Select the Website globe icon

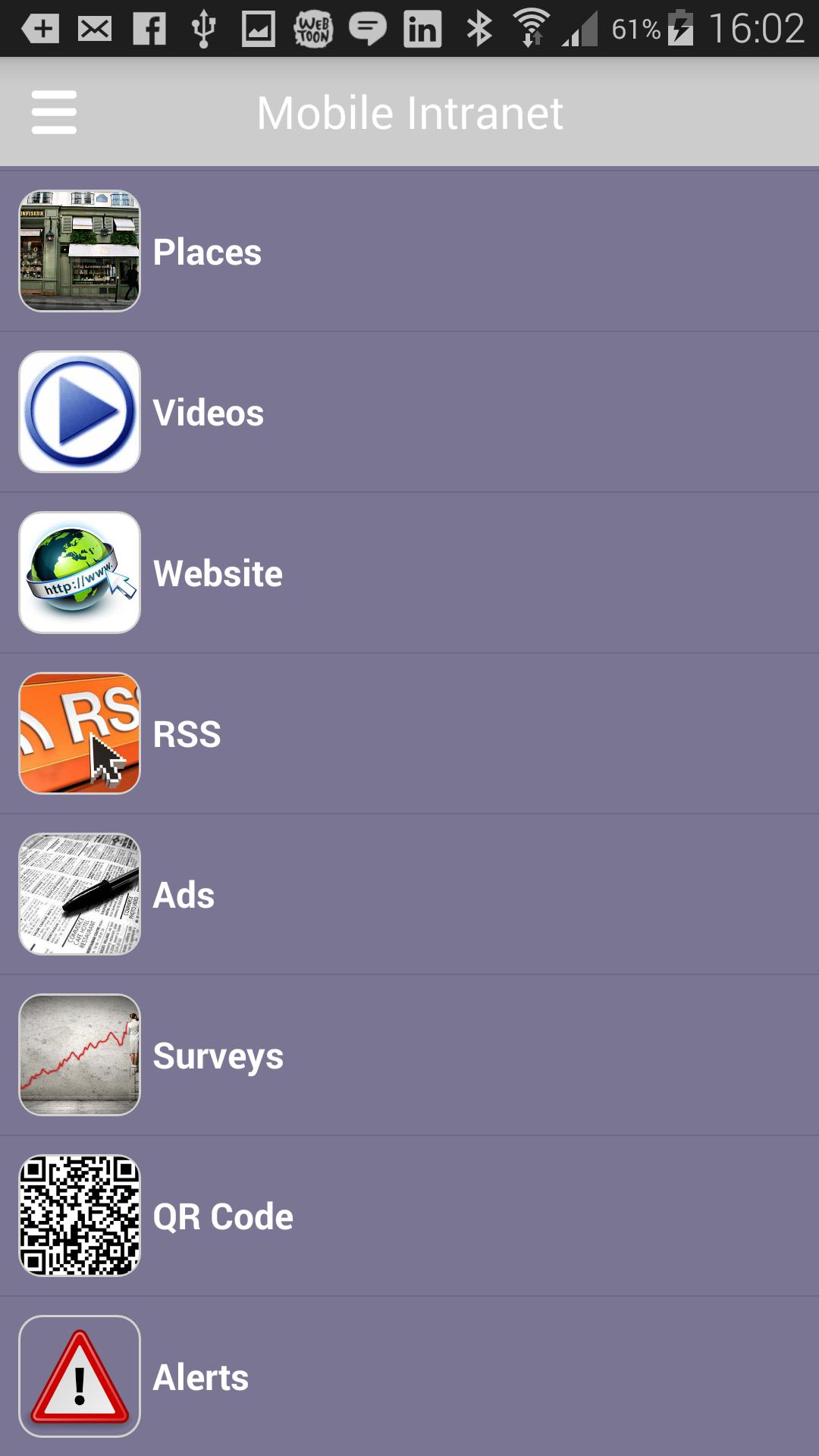point(78,572)
